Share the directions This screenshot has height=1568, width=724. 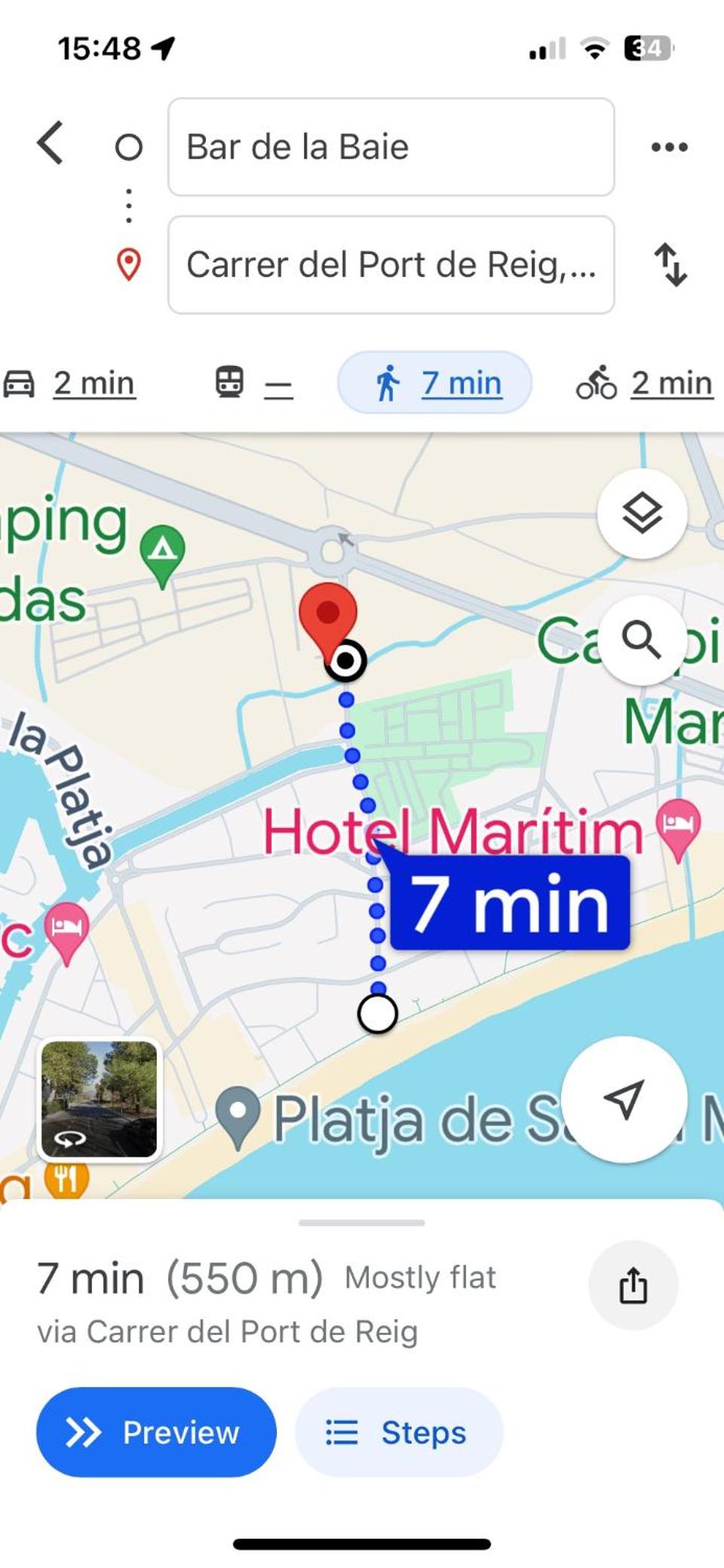pos(633,1285)
